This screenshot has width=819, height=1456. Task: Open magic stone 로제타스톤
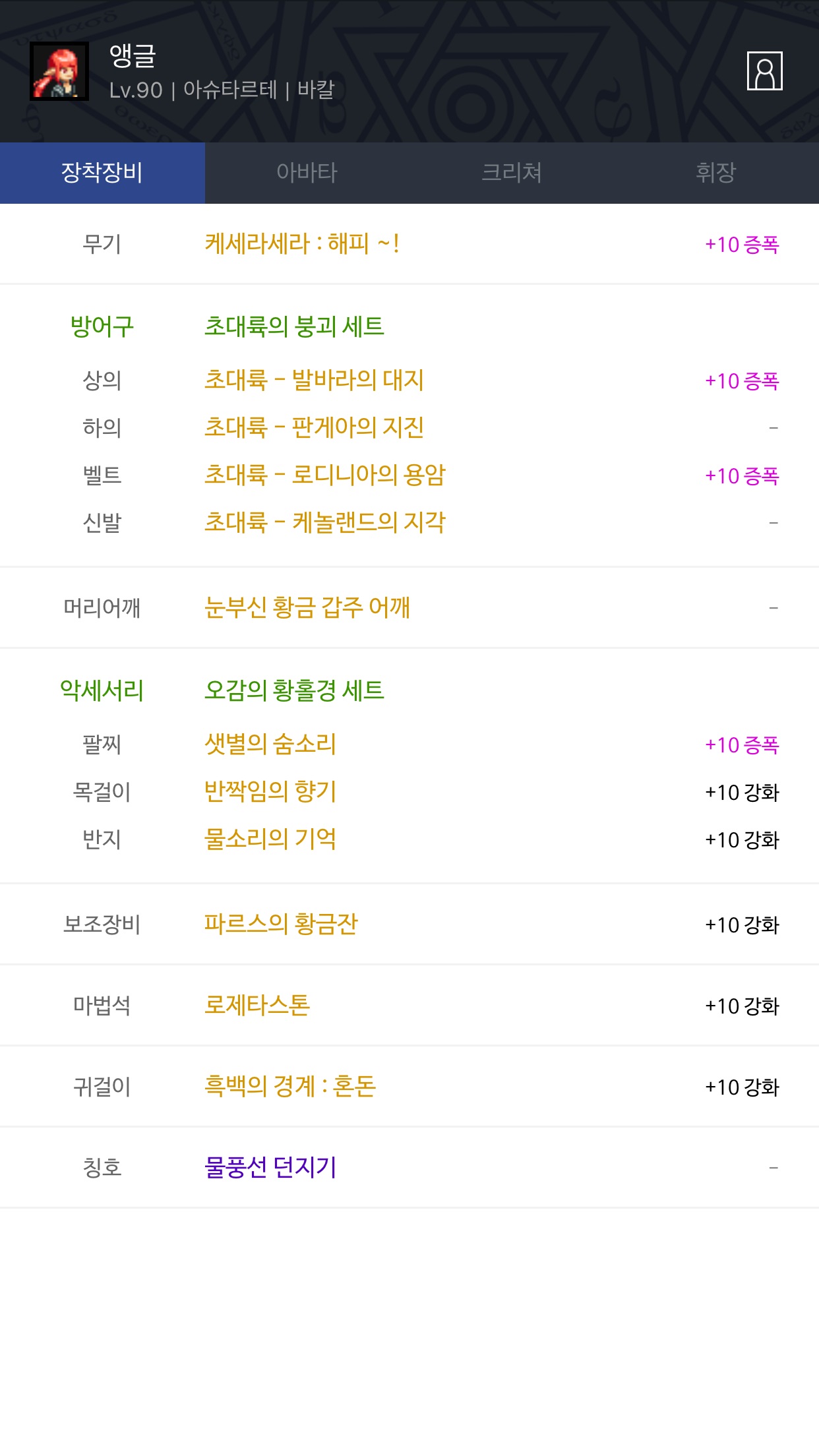257,1005
